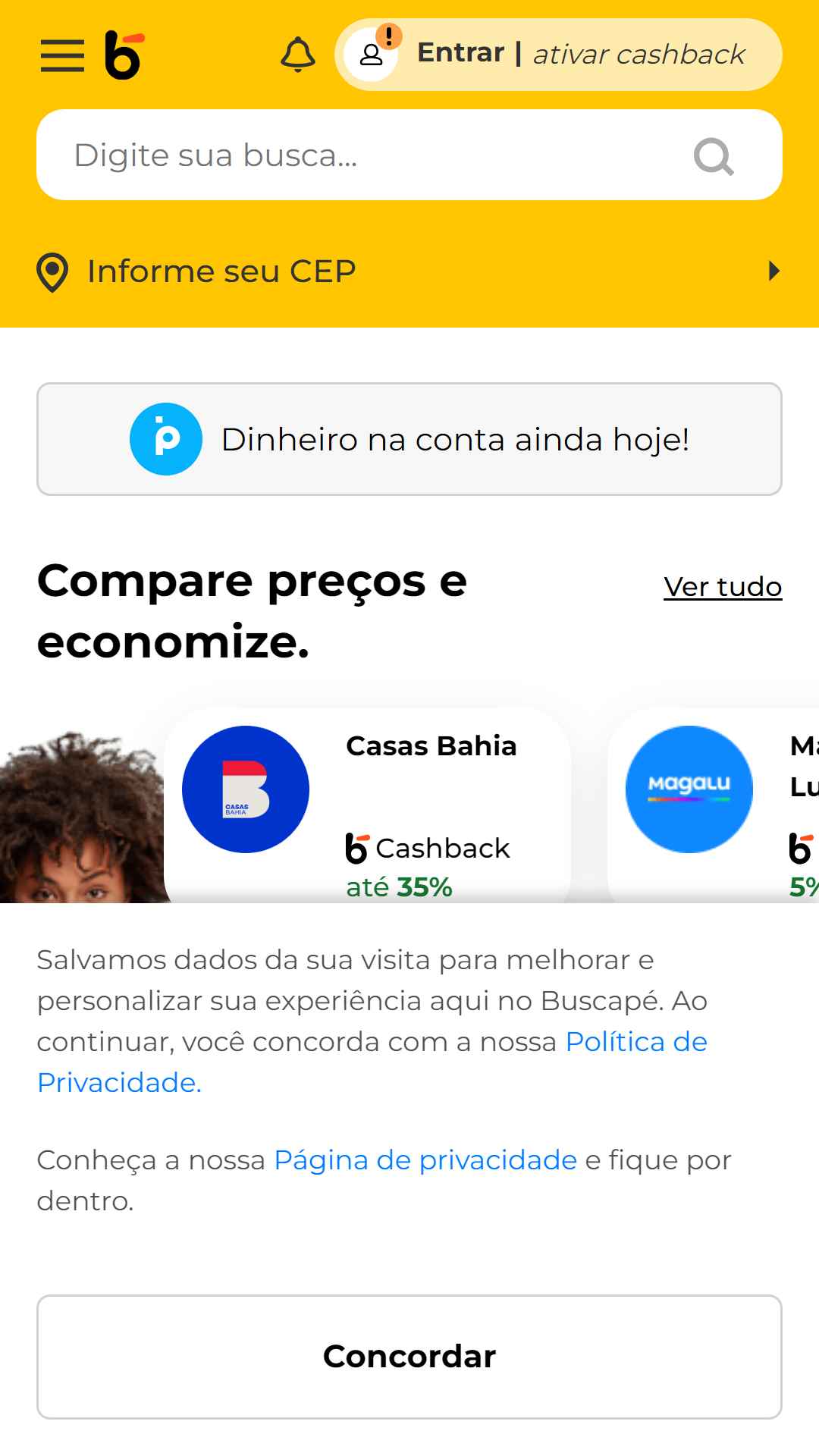
Task: Tap the Buscapé logo
Action: (x=124, y=55)
